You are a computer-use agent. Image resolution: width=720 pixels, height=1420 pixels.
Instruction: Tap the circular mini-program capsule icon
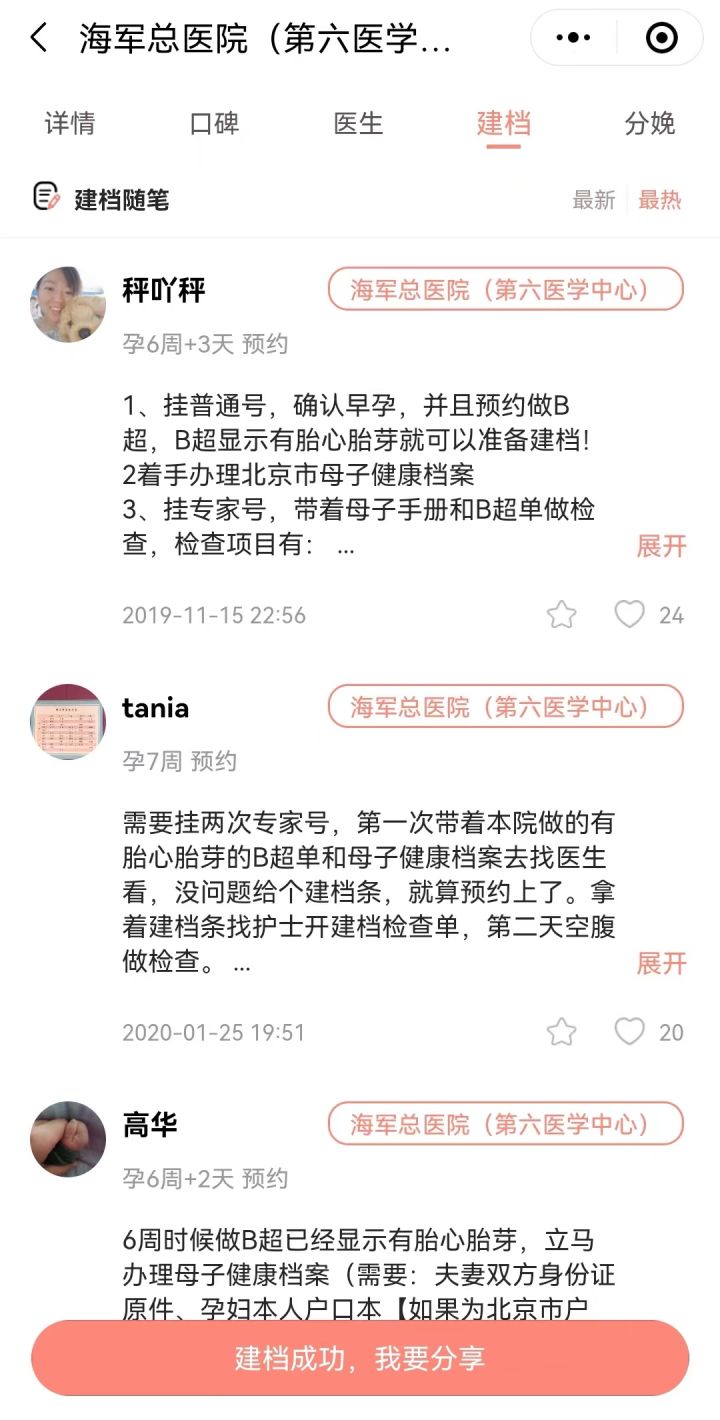pyautogui.click(x=661, y=38)
